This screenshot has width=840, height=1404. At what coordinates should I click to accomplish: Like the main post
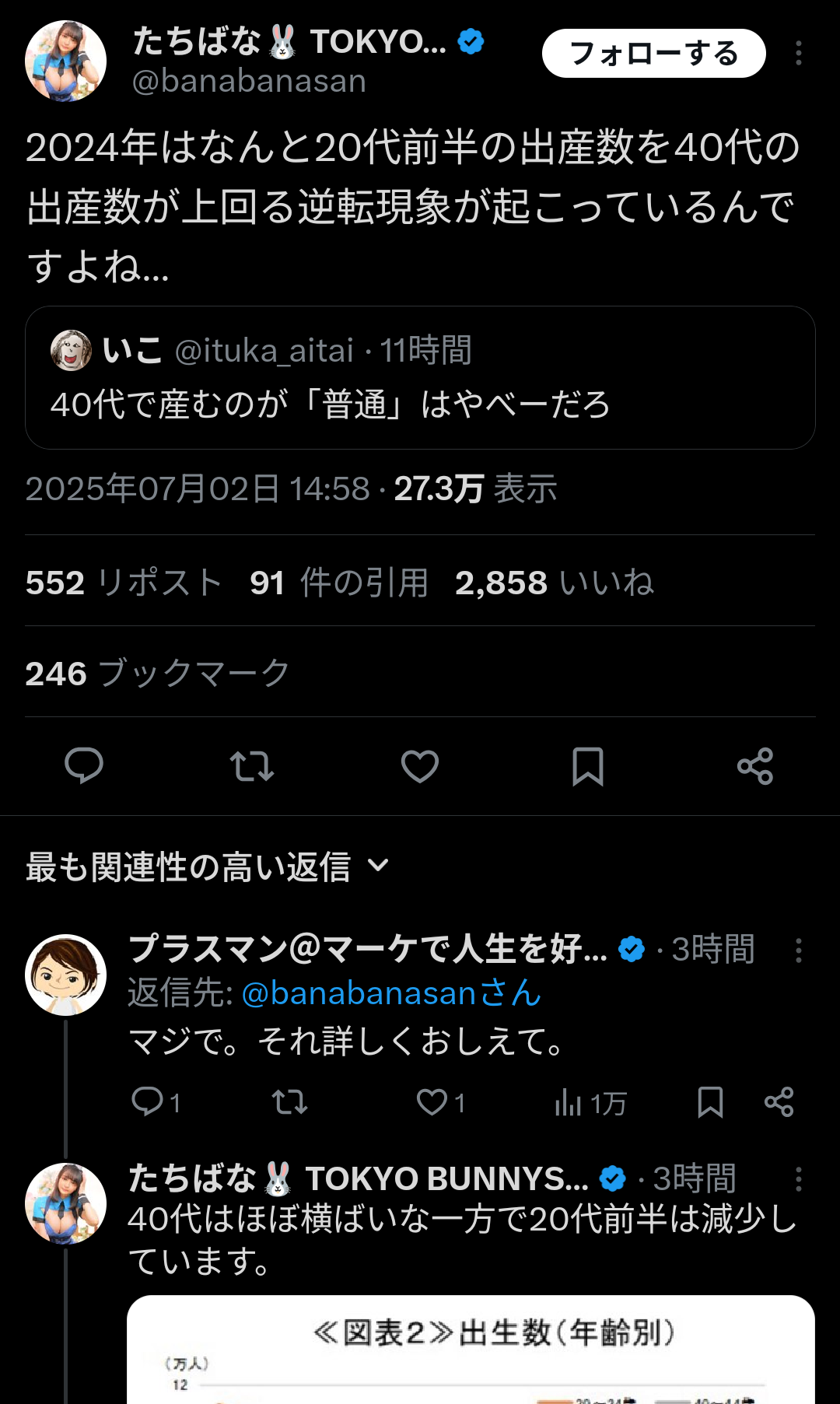[420, 766]
